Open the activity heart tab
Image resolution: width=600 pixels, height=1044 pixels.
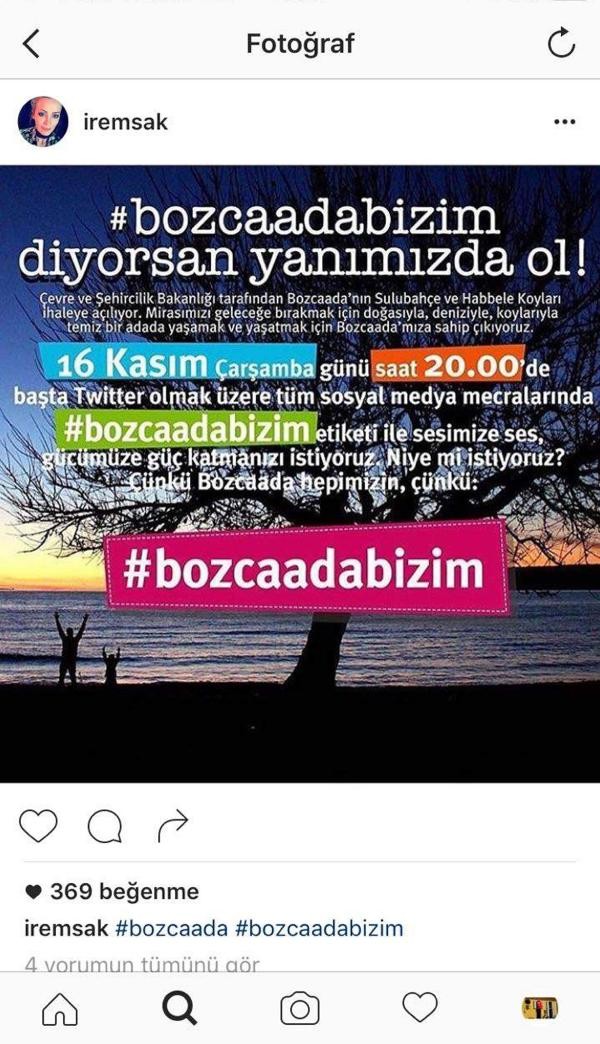tap(420, 1008)
